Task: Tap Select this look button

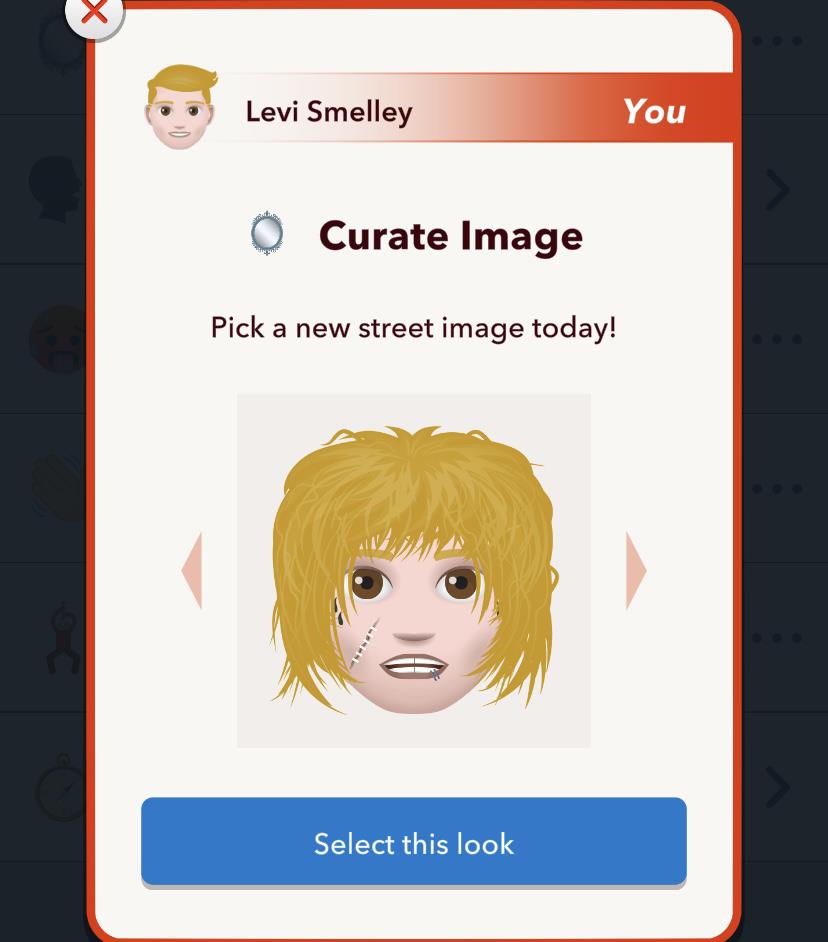Action: [x=413, y=842]
